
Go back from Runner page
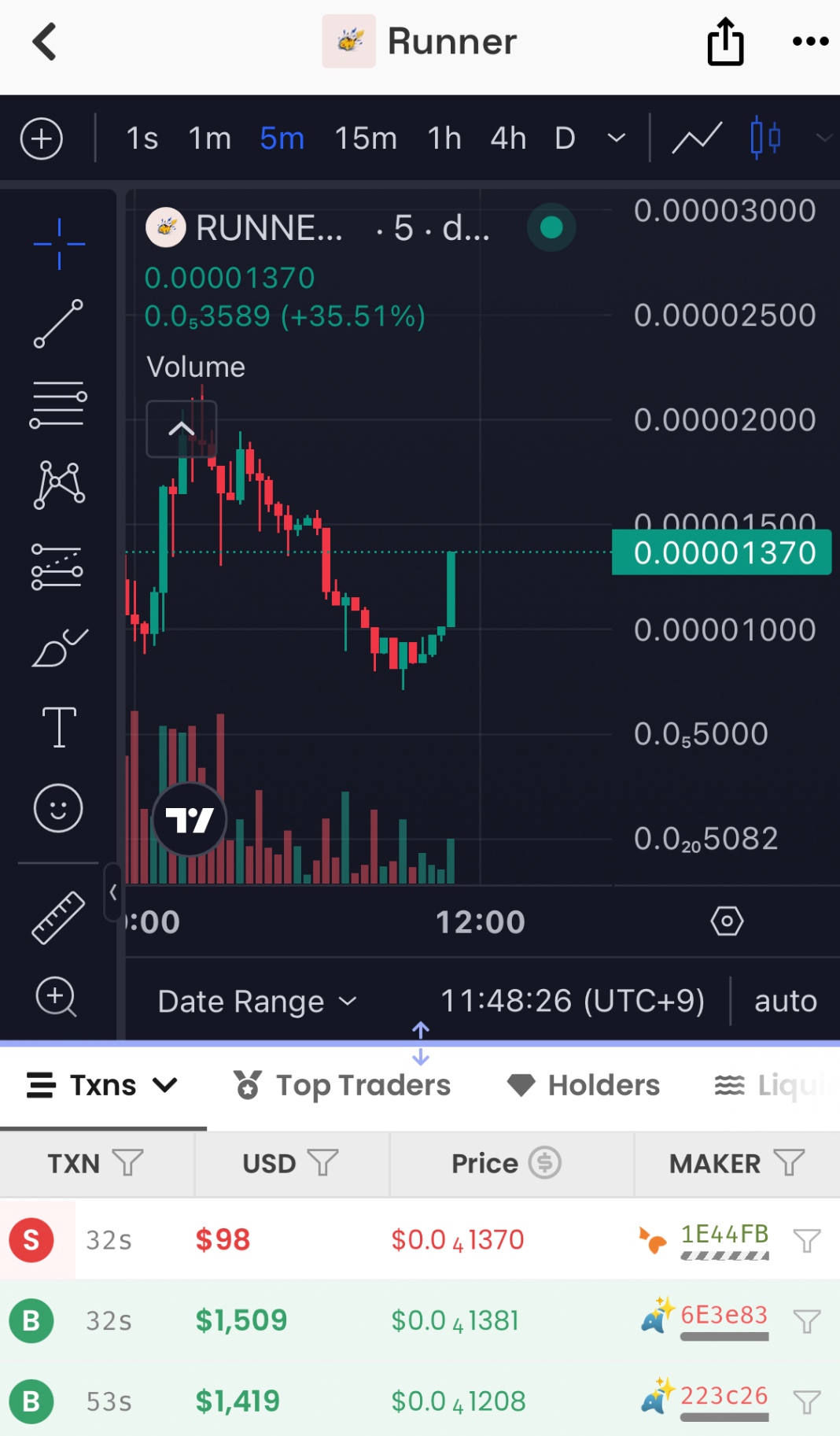45,42
